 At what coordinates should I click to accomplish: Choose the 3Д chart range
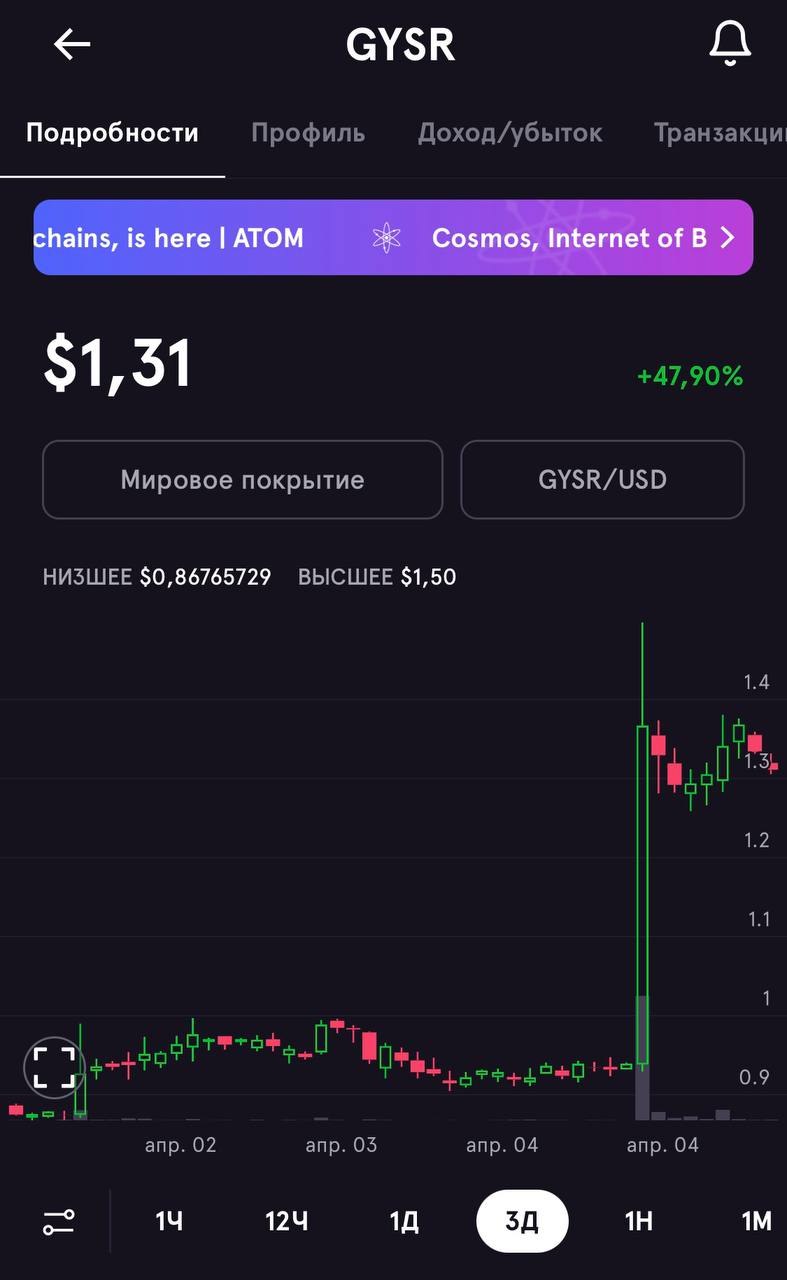tap(522, 1221)
